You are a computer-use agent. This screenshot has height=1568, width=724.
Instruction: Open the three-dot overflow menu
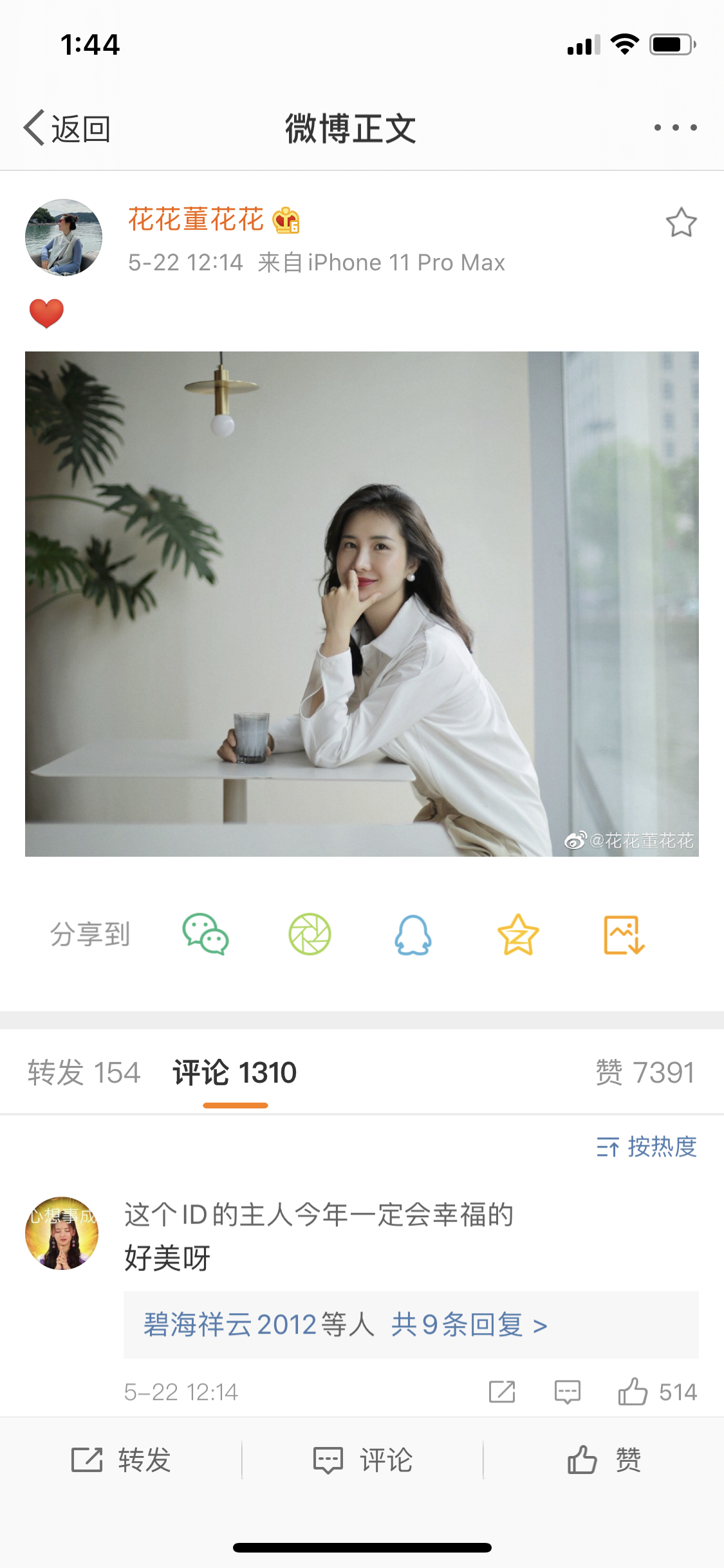pyautogui.click(x=675, y=127)
